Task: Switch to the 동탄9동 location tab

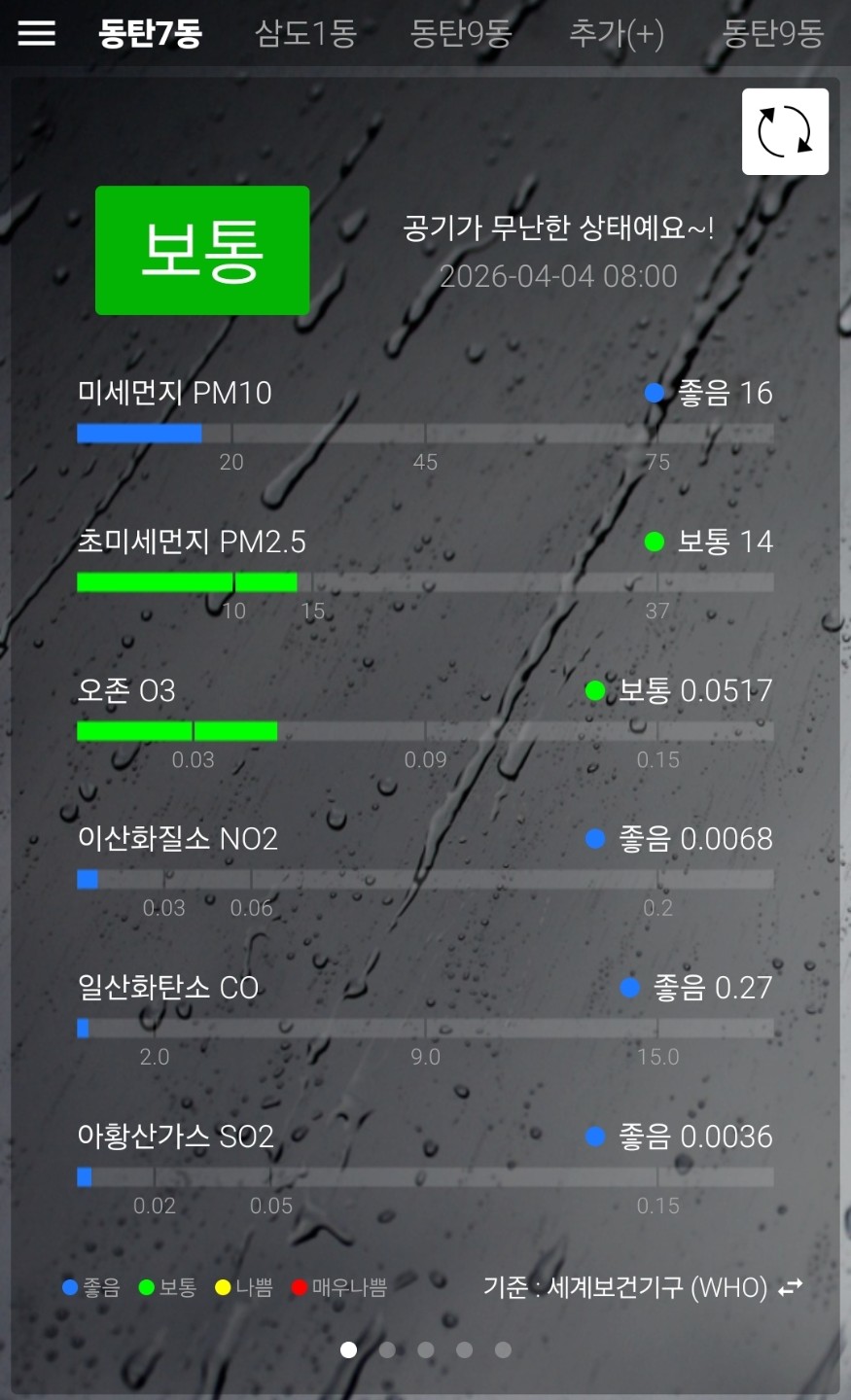Action: pos(462,34)
